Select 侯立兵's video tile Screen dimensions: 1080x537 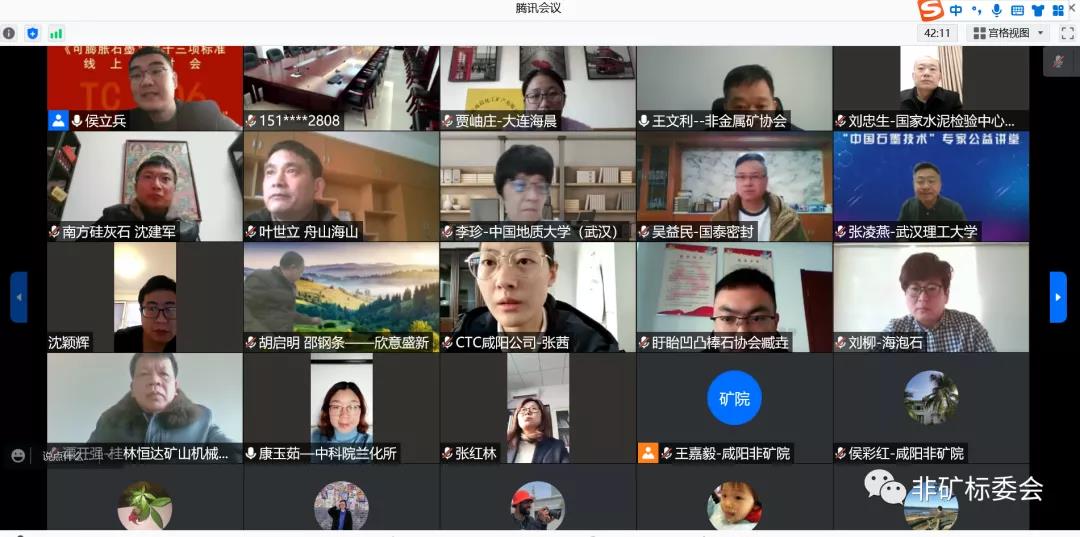(144, 87)
